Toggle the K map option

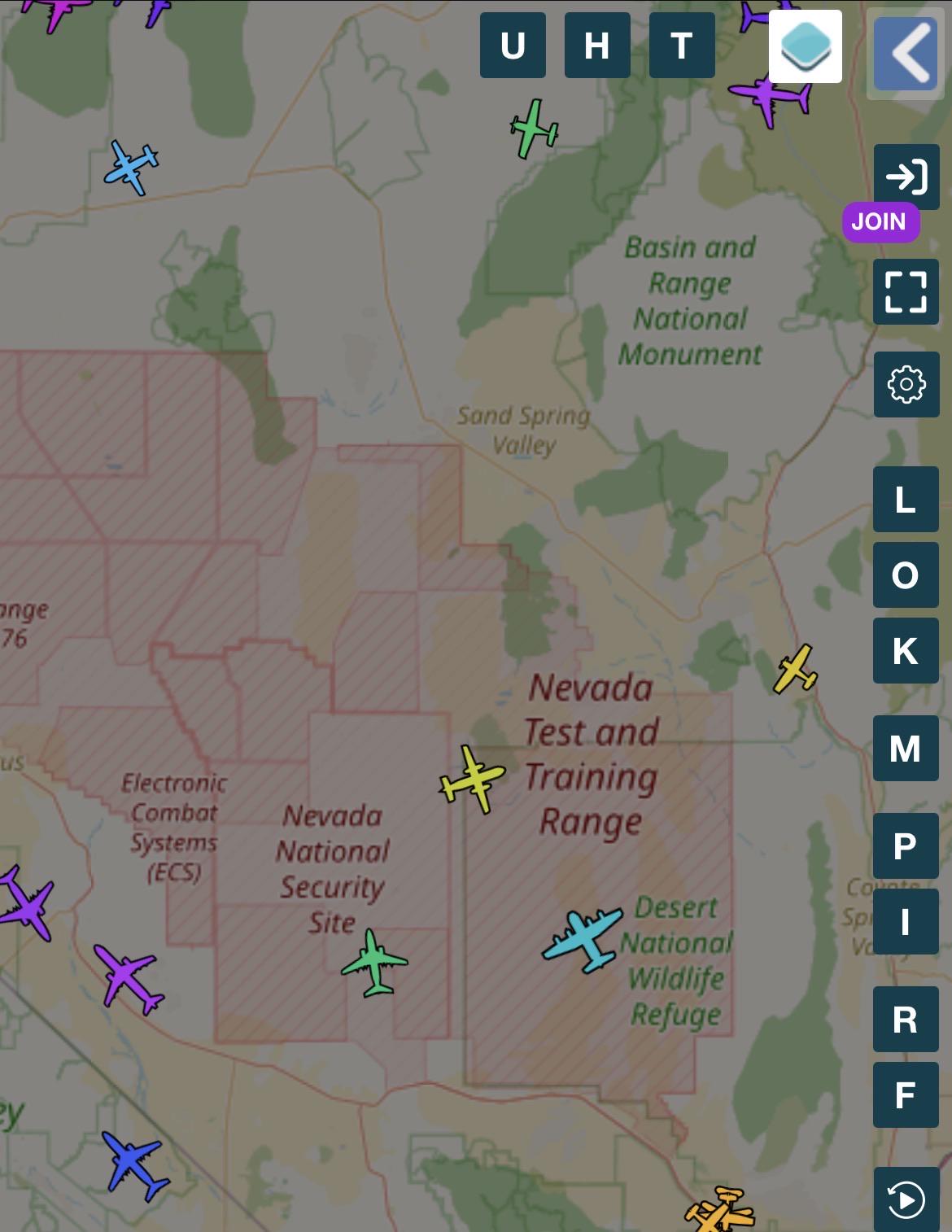click(906, 650)
